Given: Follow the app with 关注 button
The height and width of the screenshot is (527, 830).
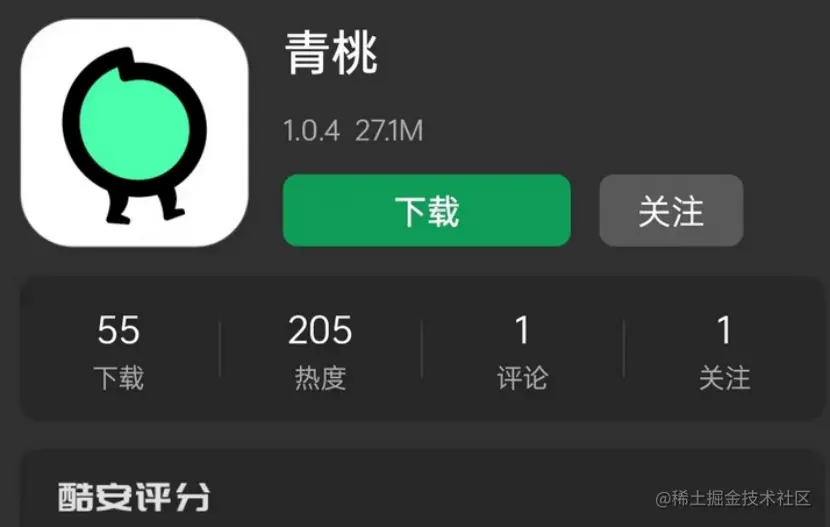Looking at the screenshot, I should tap(671, 211).
